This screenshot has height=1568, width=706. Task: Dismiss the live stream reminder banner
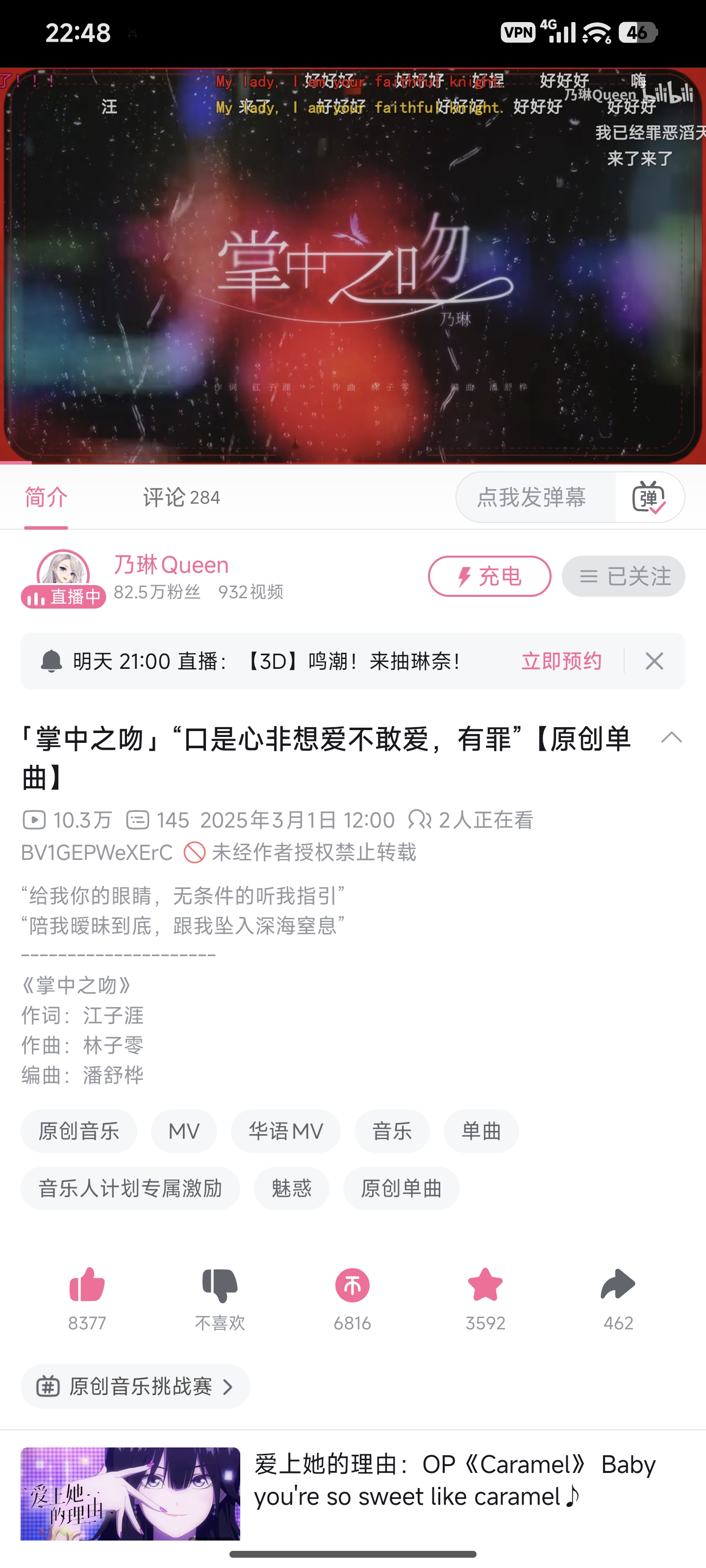(655, 661)
